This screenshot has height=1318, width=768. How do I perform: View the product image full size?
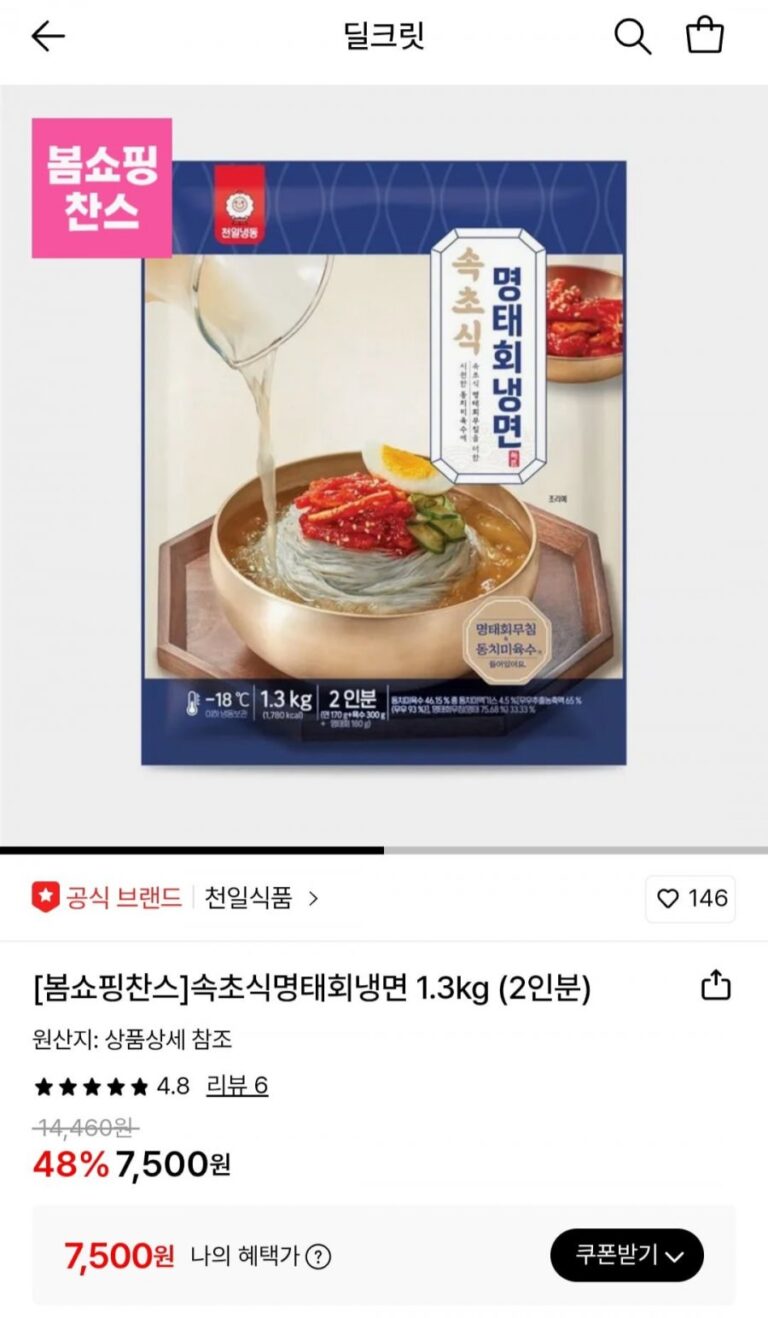[x=384, y=463]
